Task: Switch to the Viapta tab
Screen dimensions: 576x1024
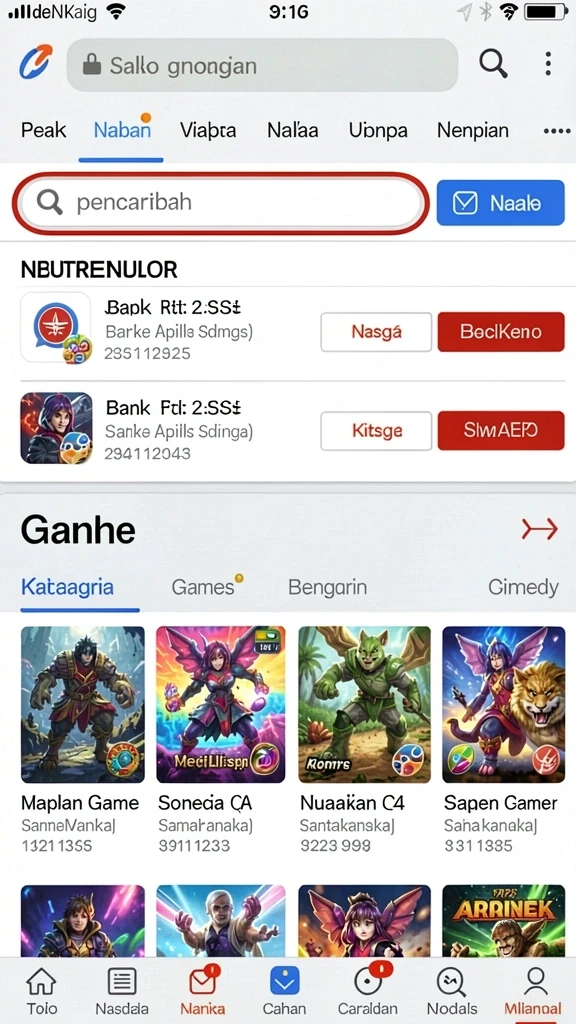Action: click(208, 130)
